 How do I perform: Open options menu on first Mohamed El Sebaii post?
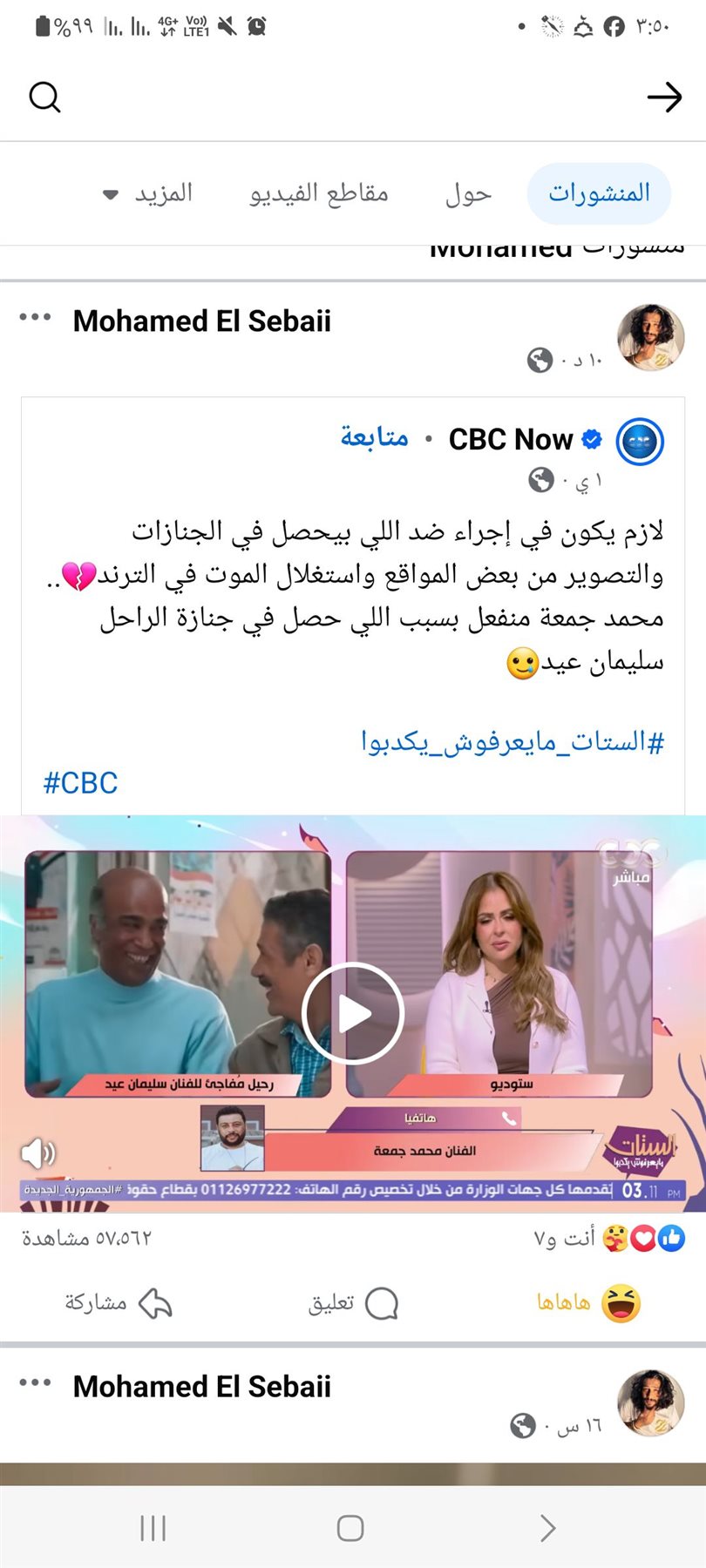35,318
